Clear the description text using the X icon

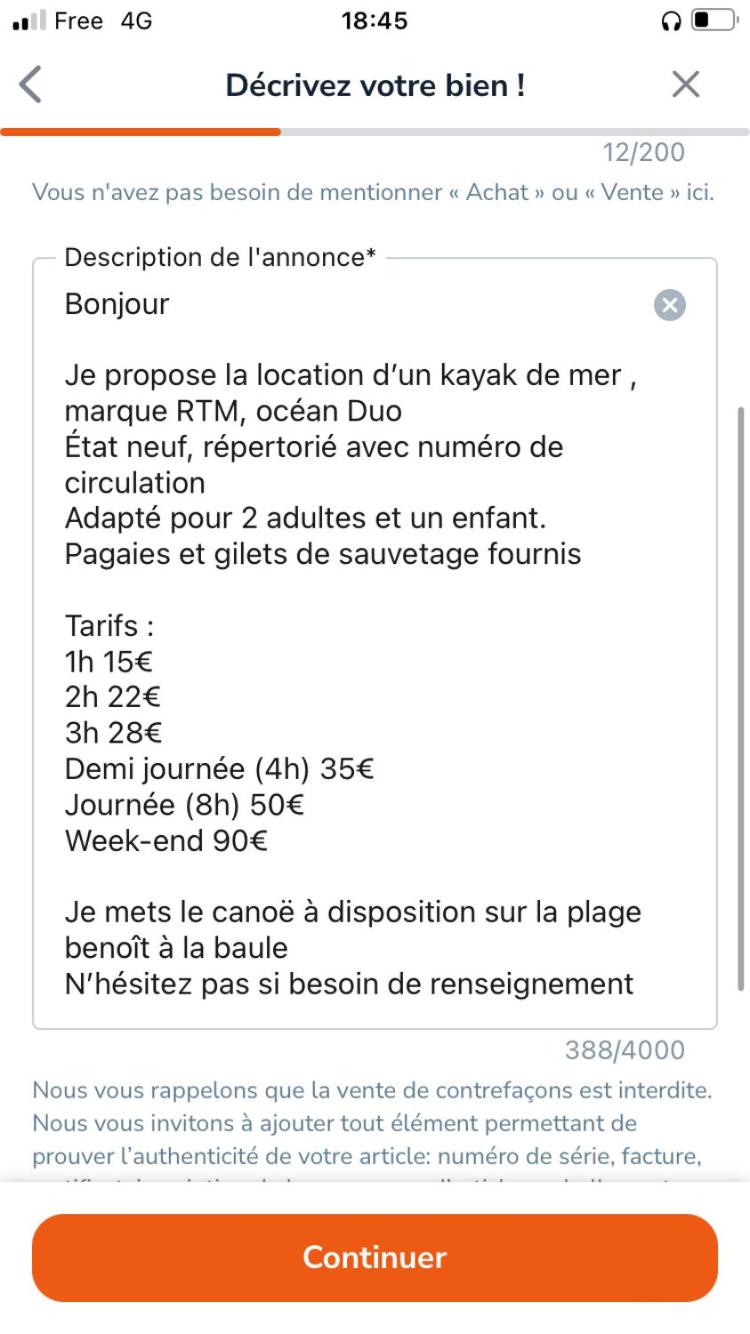[668, 305]
